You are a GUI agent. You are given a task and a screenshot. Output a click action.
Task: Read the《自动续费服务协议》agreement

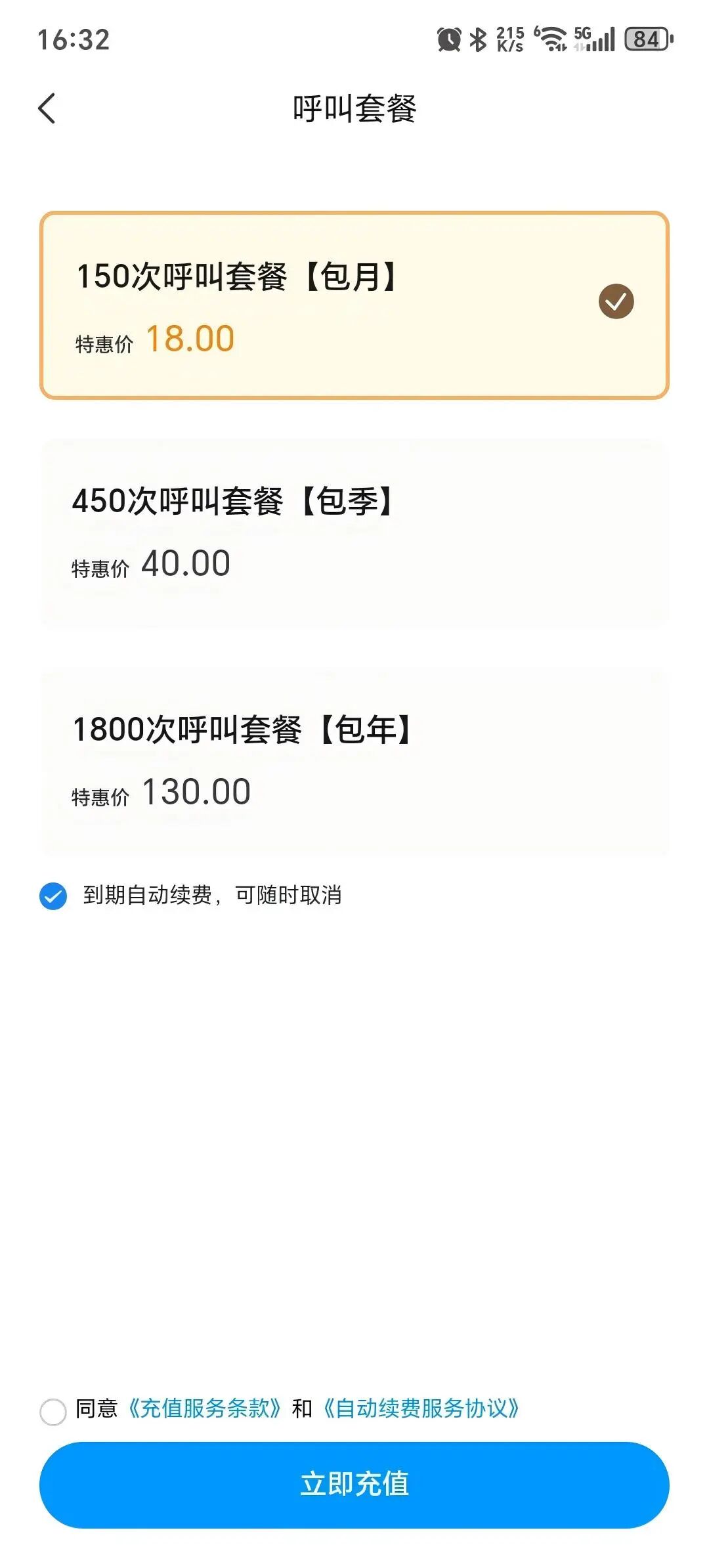(421, 1409)
